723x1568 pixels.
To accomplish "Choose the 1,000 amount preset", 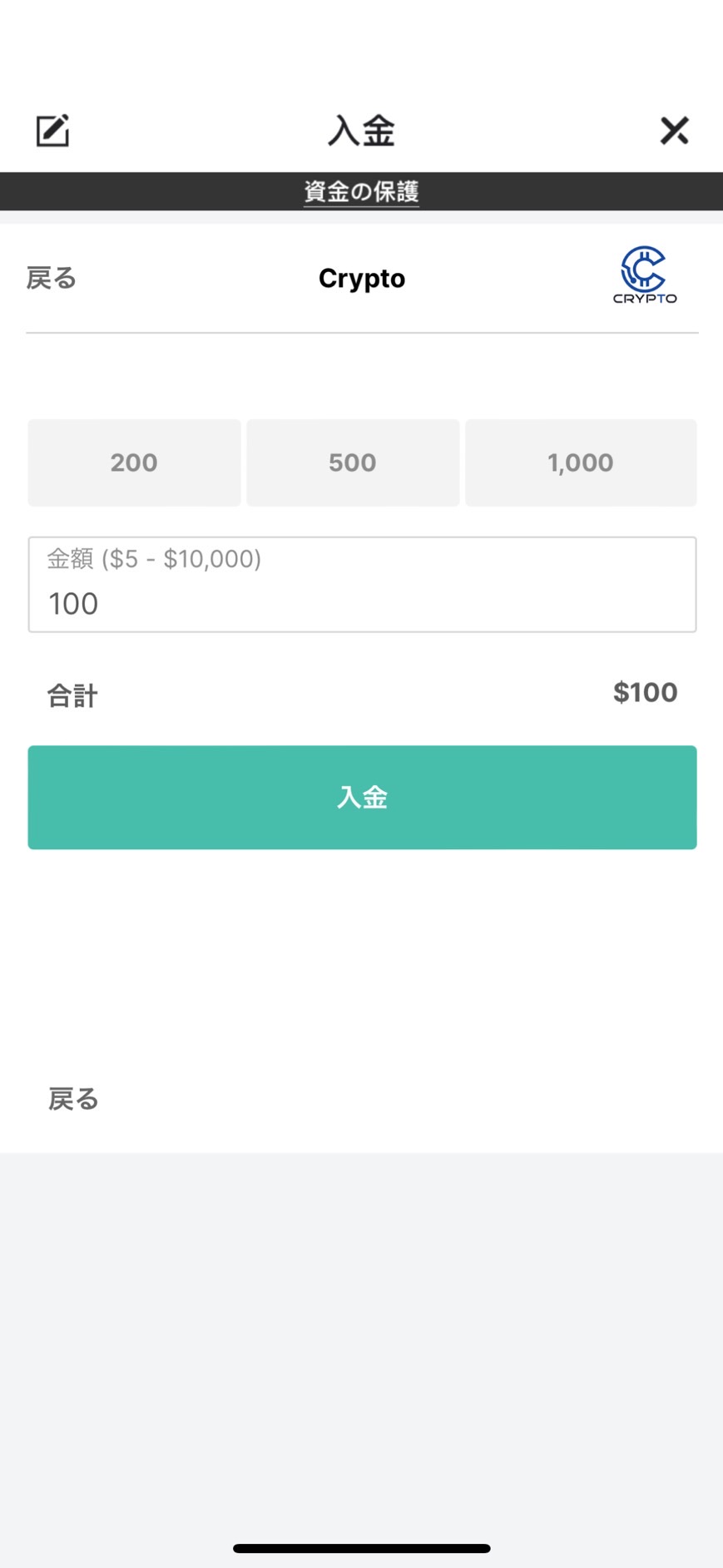I will [x=581, y=462].
